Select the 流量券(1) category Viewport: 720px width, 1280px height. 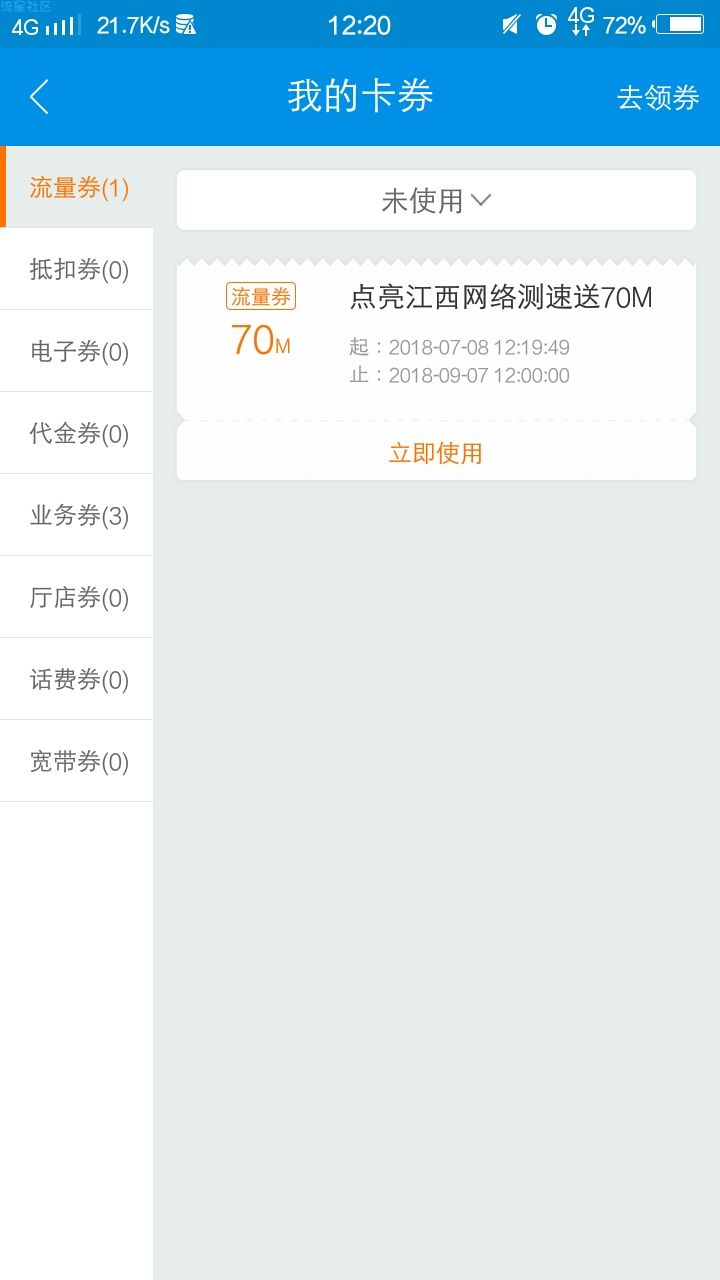[x=77, y=187]
